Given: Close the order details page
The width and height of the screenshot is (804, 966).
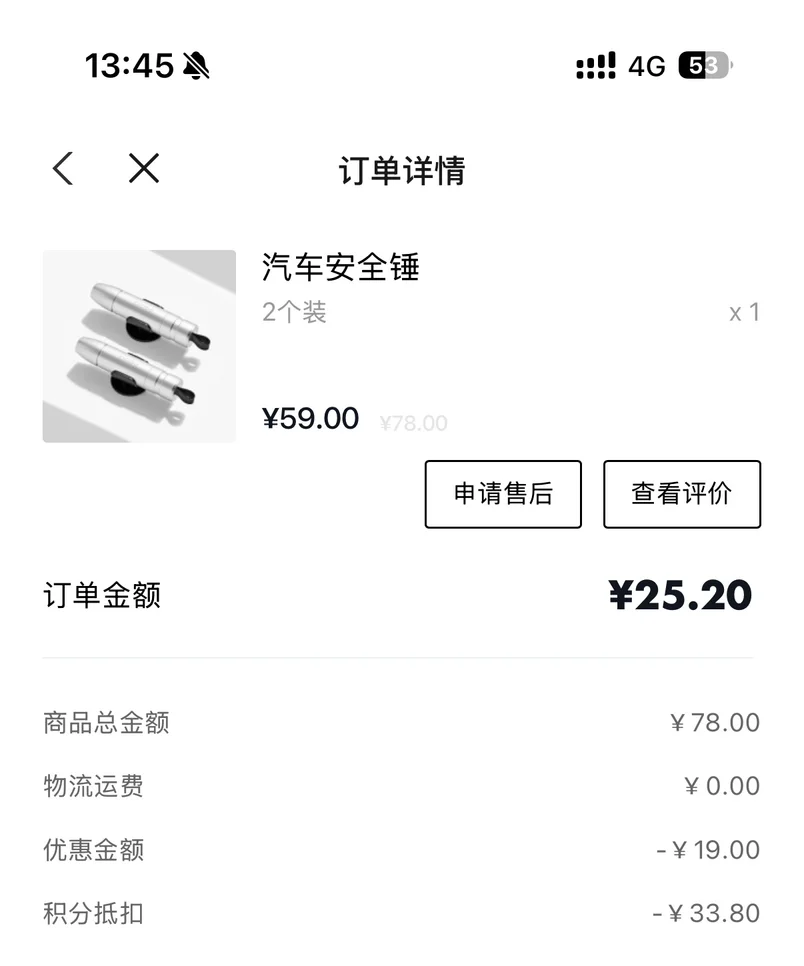Looking at the screenshot, I should (x=144, y=169).
